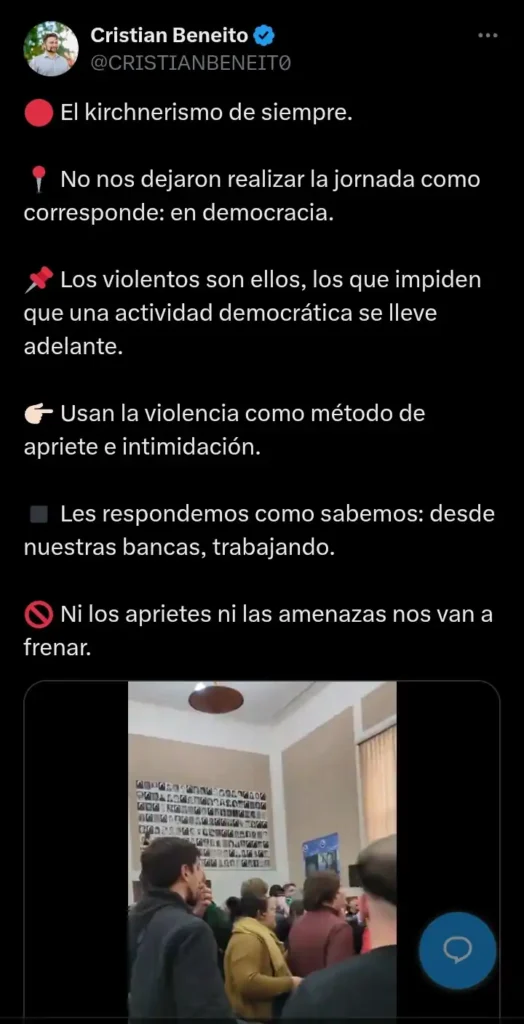The image size is (524, 1024).
Task: Open the tweet's three-dot overflow menu
Action: pos(487,35)
